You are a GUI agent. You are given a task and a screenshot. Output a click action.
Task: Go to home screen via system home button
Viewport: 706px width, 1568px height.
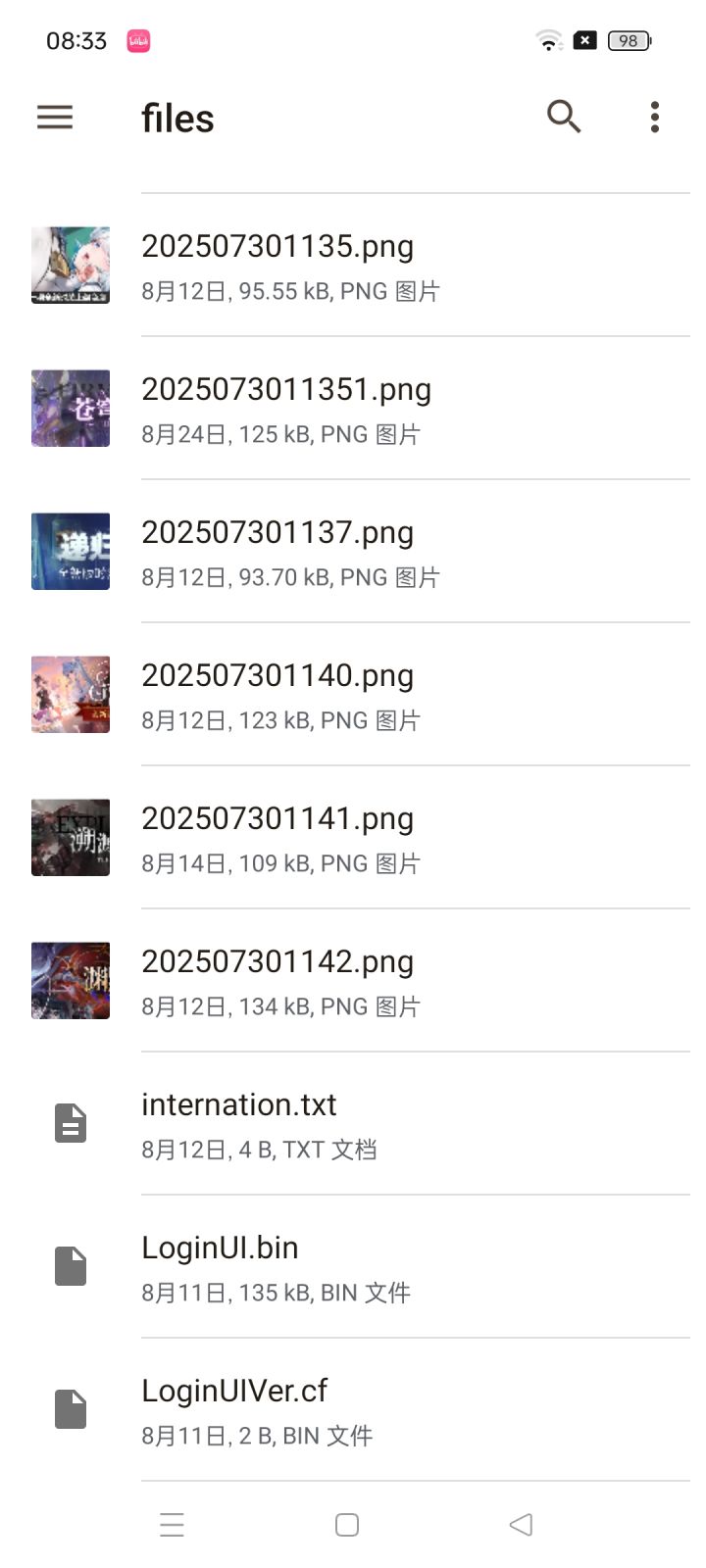pyautogui.click(x=347, y=1525)
